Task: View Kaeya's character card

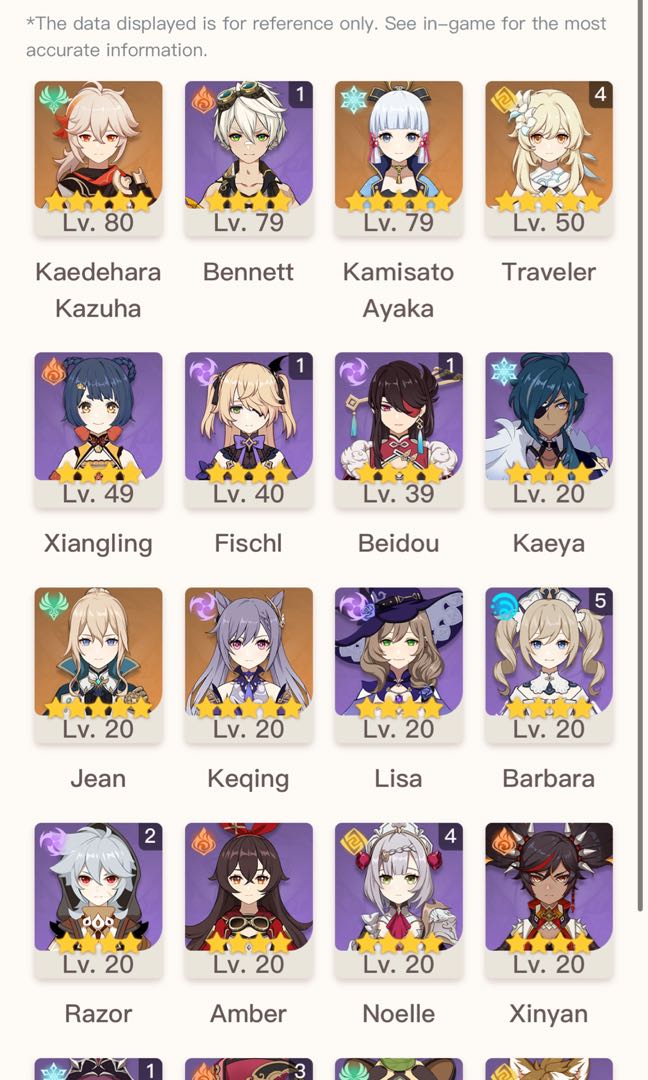Action: (x=548, y=428)
